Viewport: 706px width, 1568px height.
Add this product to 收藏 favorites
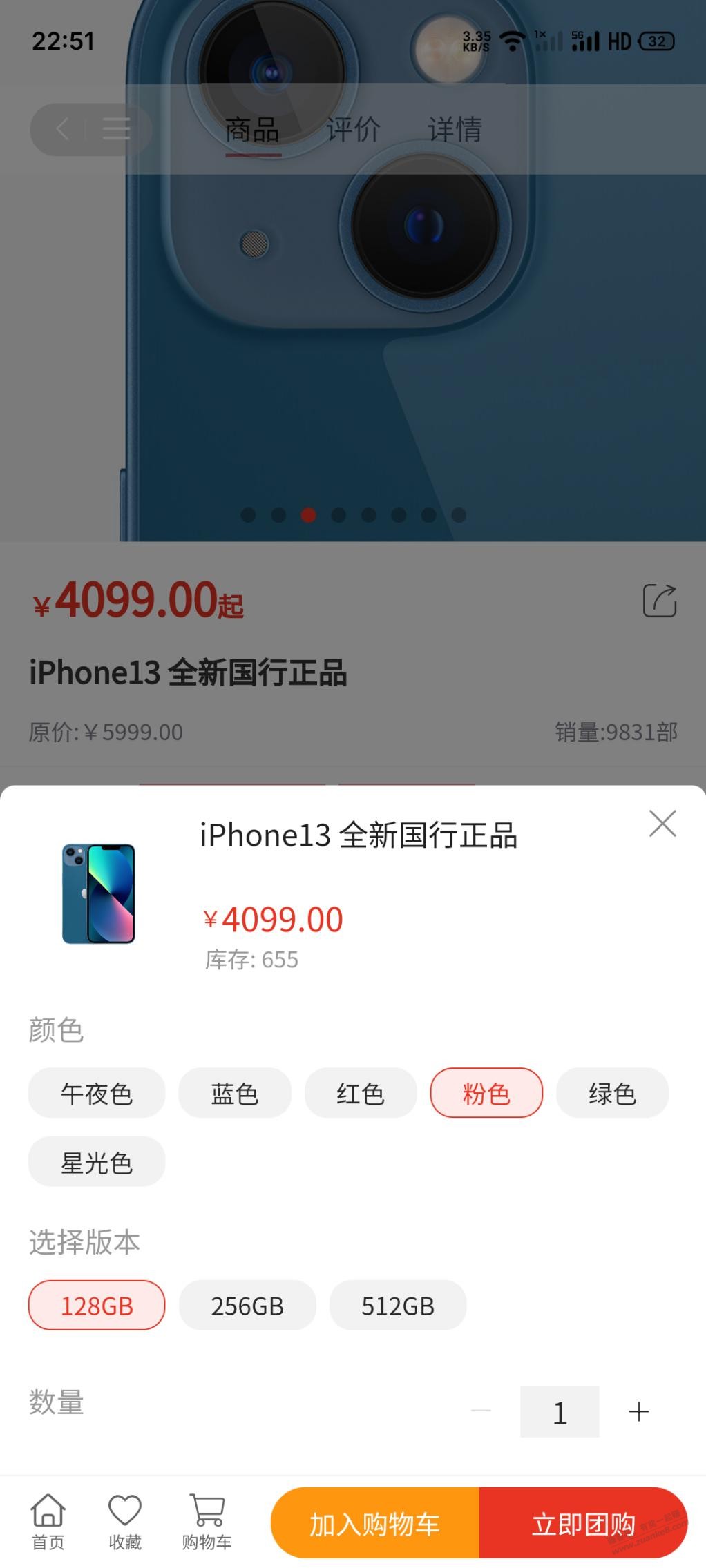pyautogui.click(x=125, y=1522)
